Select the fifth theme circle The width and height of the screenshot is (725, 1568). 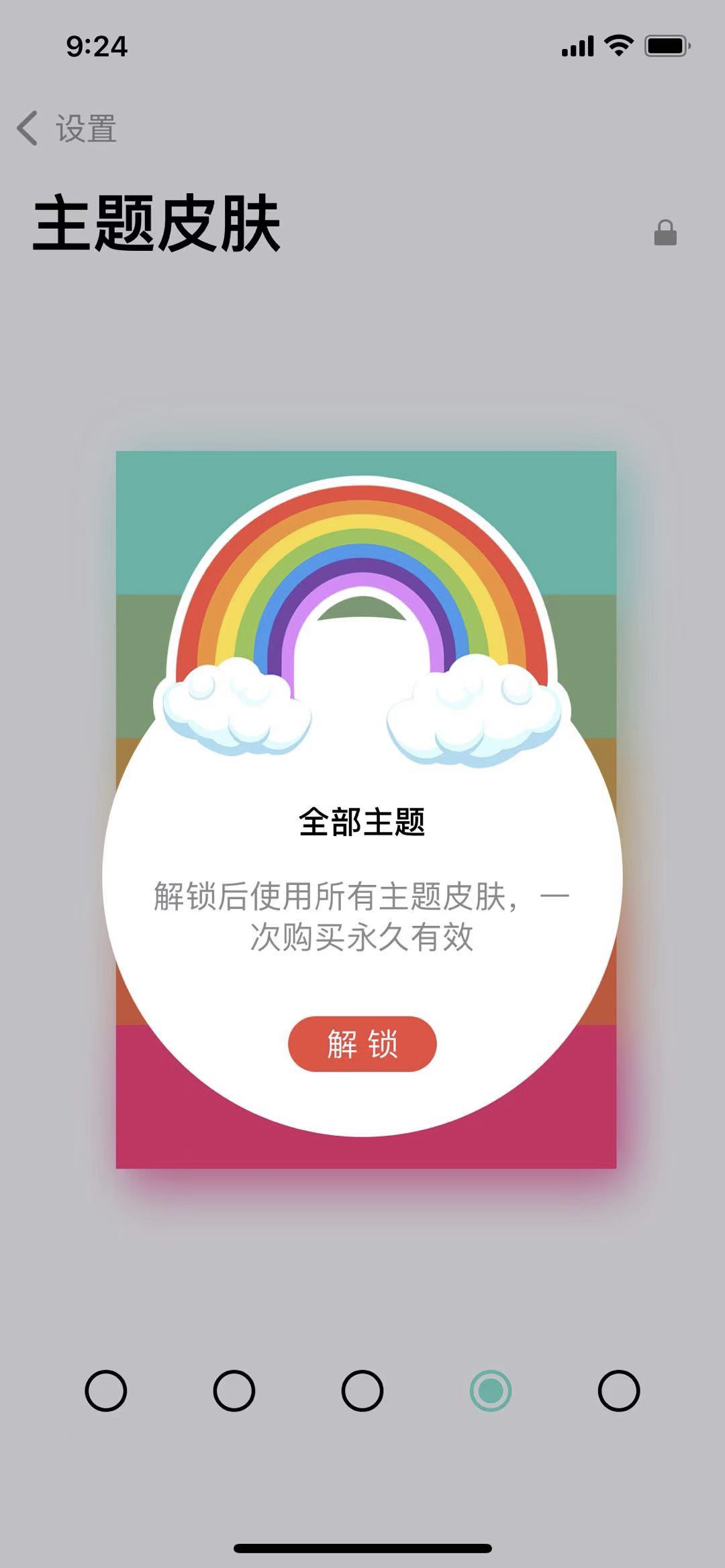pos(618,1390)
